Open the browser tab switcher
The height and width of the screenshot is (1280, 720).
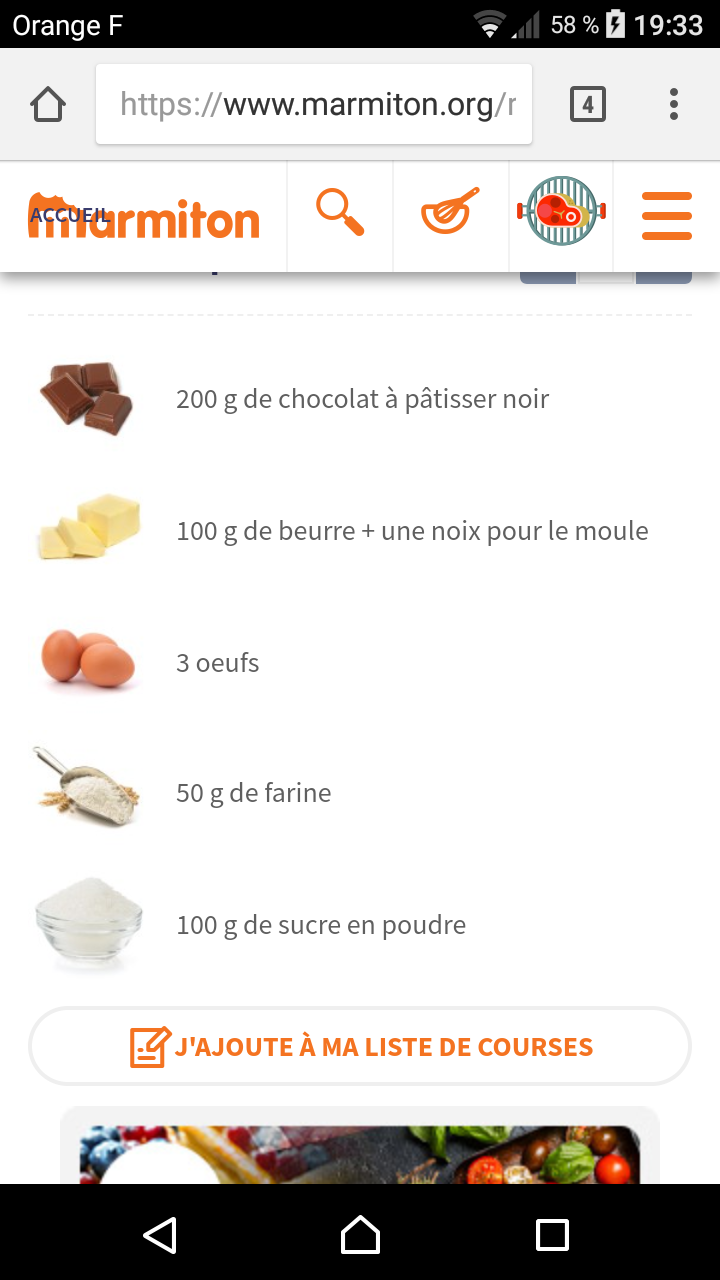[588, 104]
